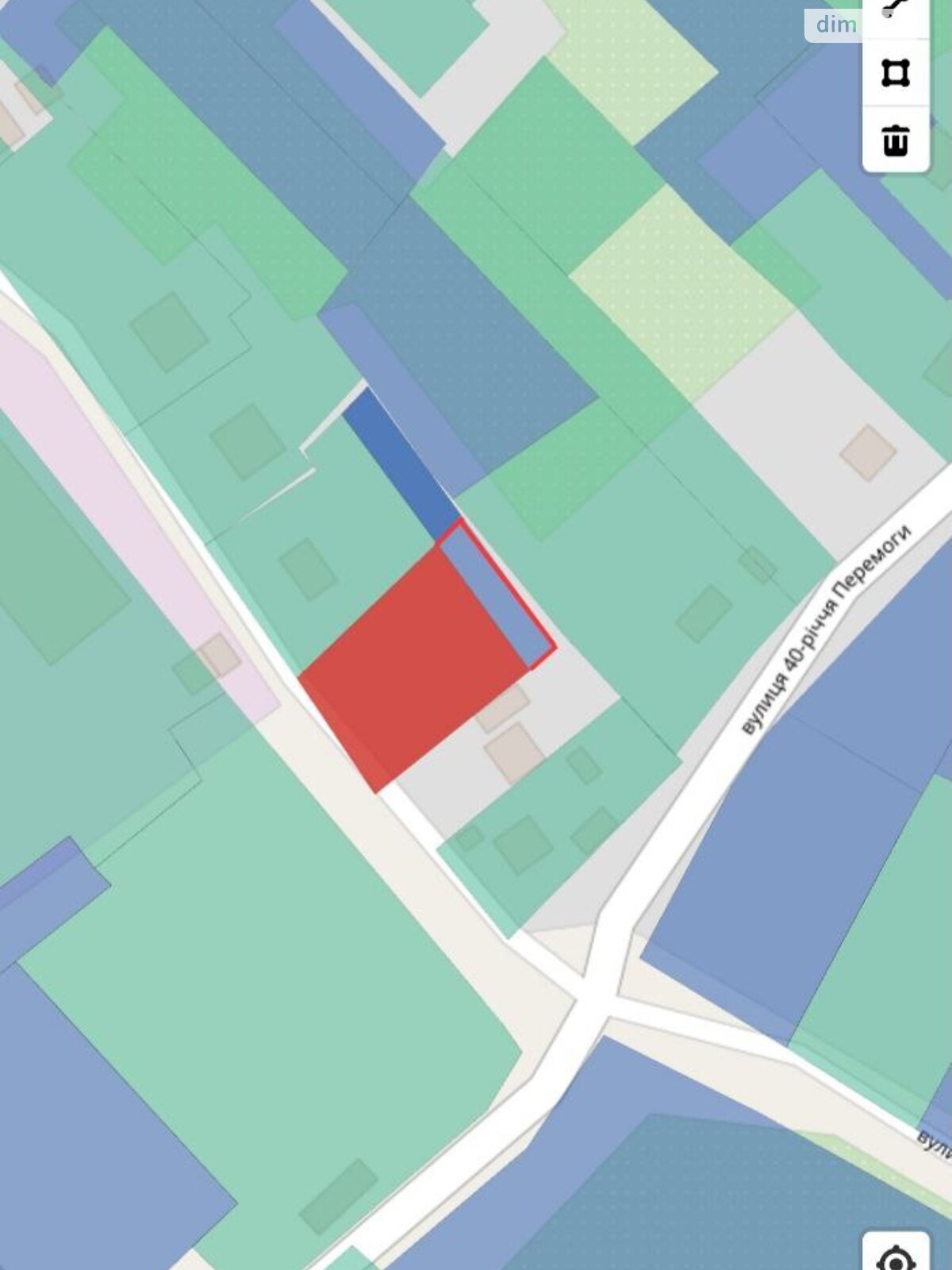Screen dimensions: 952x1270
Task: Select the polygon area drawing tool
Action: tap(896, 73)
